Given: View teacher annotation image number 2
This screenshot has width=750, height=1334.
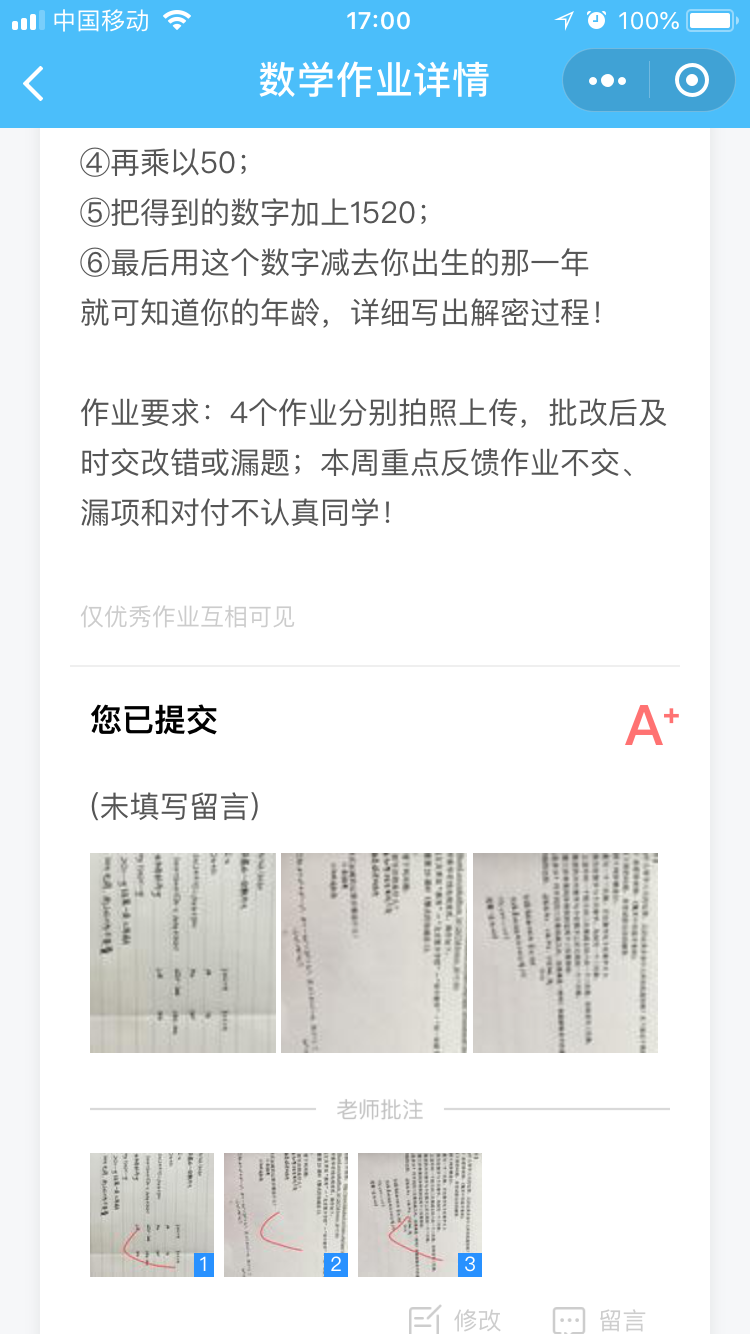Looking at the screenshot, I should click(x=286, y=1214).
